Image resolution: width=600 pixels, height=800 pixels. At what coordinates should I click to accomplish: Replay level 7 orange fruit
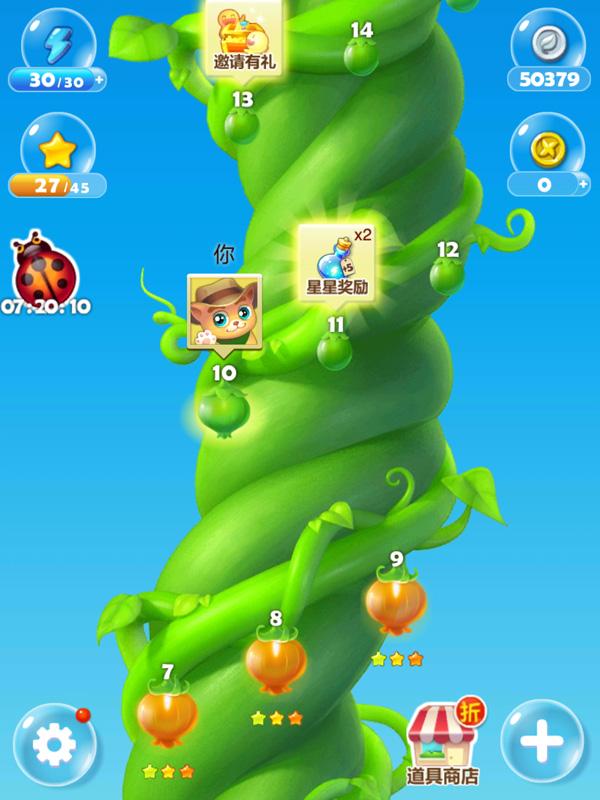pos(166,716)
